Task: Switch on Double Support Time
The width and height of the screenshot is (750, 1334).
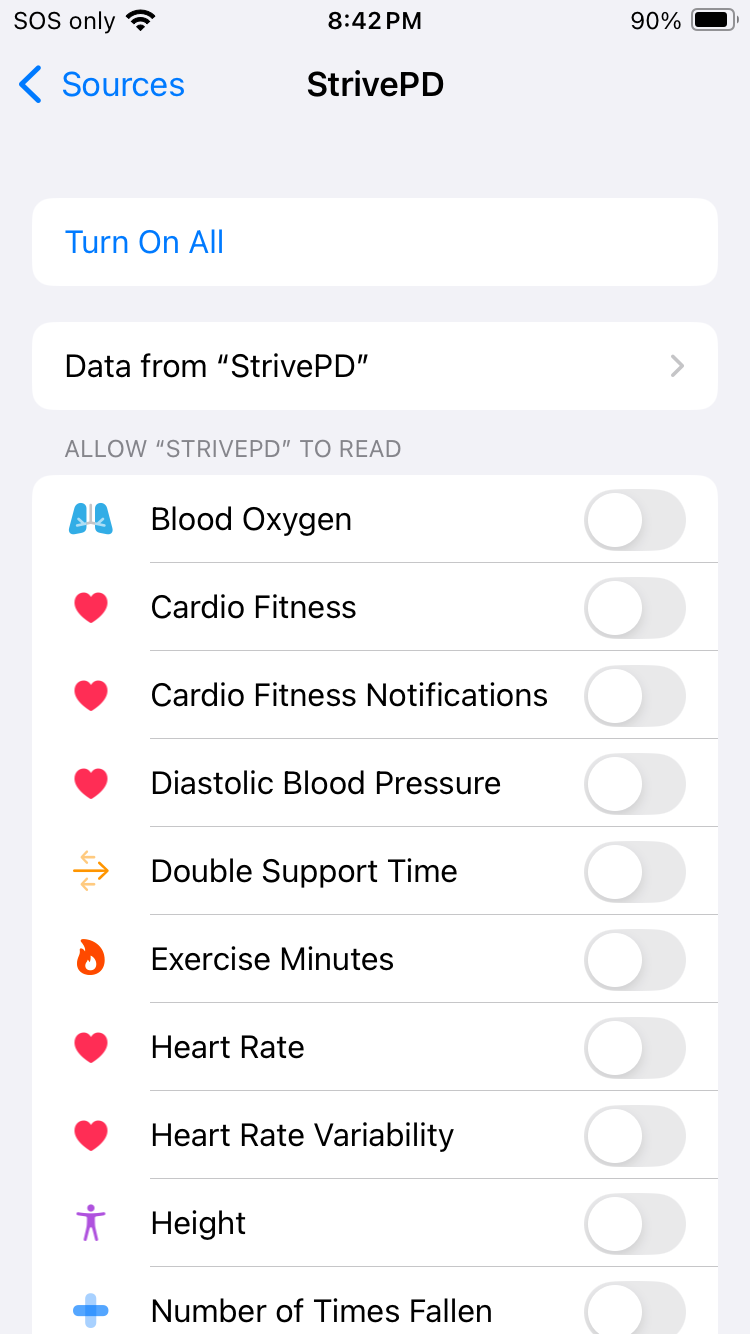Action: [x=634, y=872]
